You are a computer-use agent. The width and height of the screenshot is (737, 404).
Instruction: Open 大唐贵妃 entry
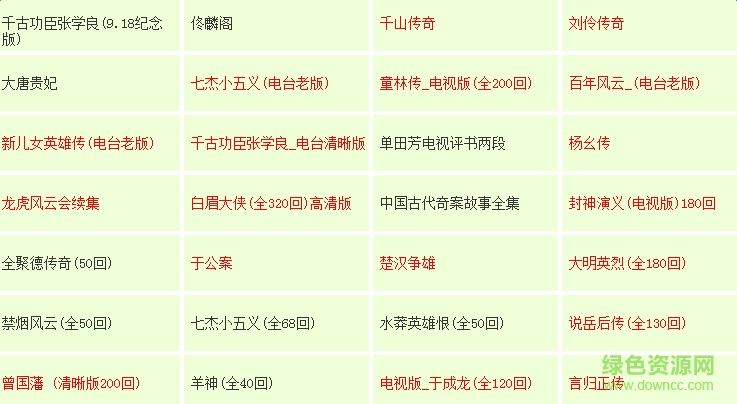(30, 83)
